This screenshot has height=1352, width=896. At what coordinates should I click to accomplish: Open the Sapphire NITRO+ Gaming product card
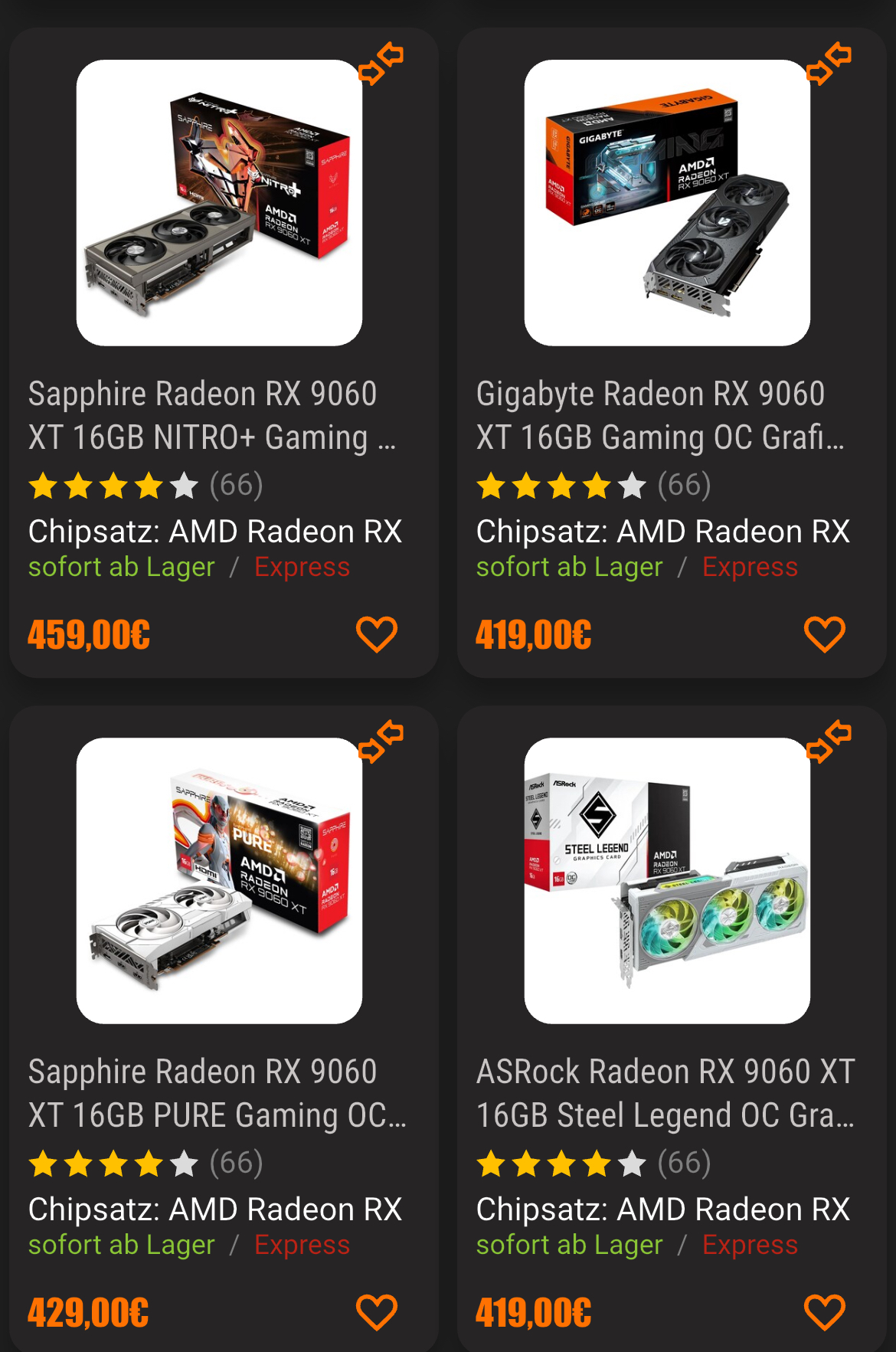202,414
